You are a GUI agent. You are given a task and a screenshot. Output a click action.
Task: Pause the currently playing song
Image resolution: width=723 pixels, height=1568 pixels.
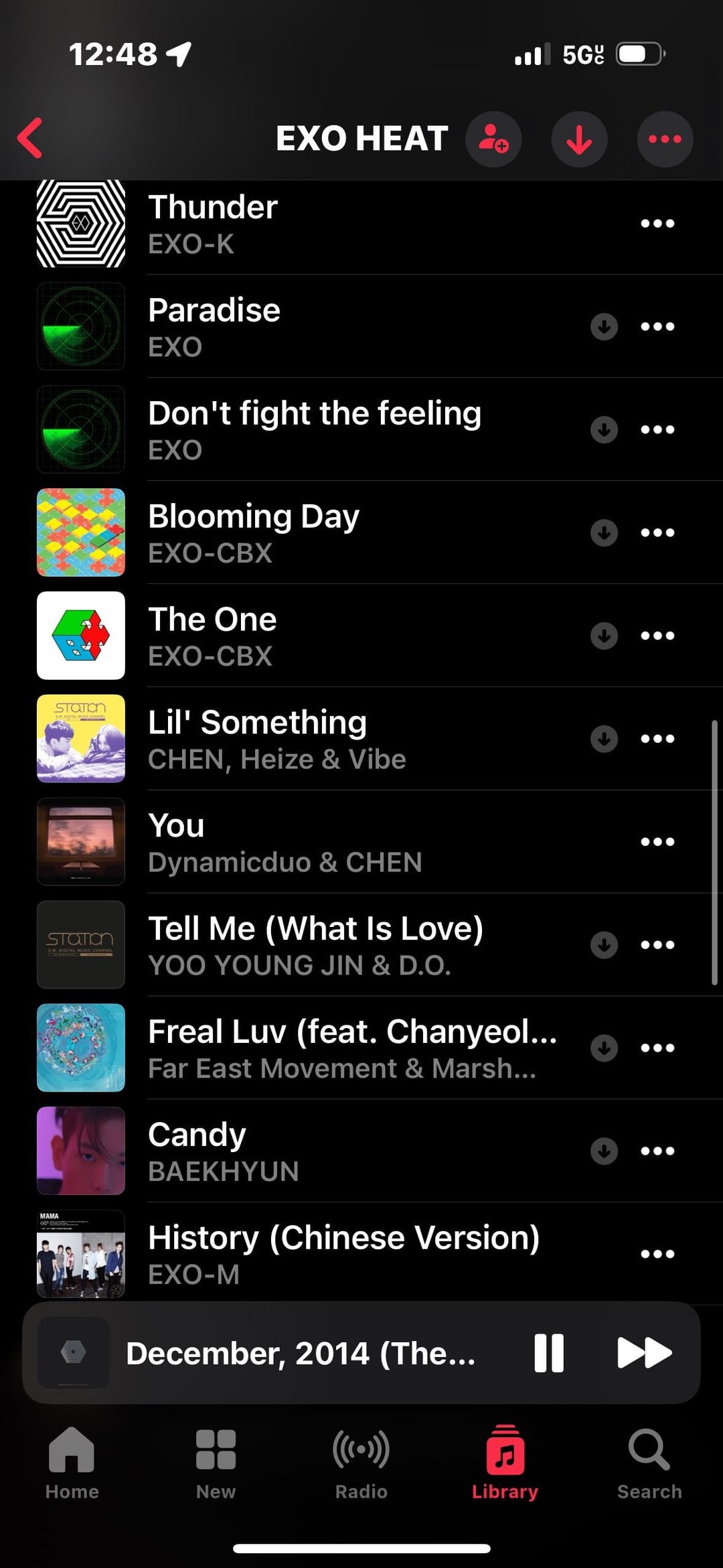[x=549, y=1353]
